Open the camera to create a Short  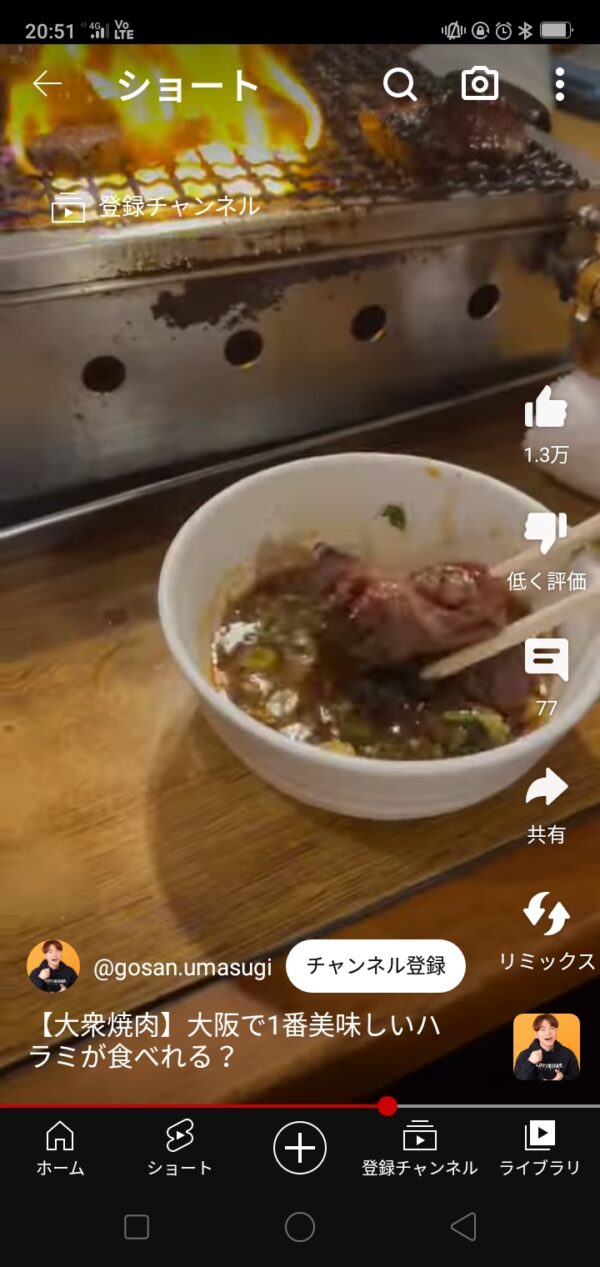(x=480, y=85)
